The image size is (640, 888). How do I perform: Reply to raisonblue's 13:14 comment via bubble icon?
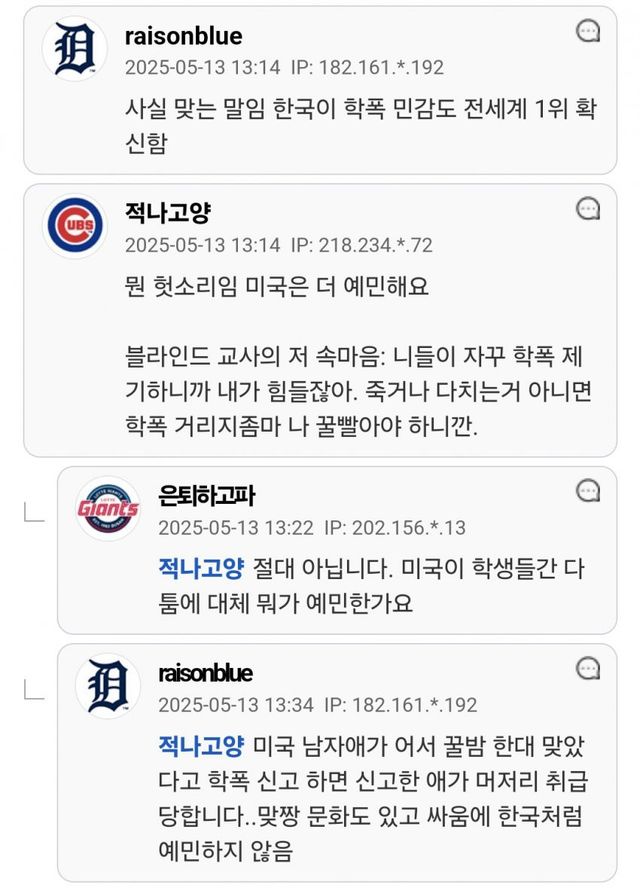[x=589, y=32]
